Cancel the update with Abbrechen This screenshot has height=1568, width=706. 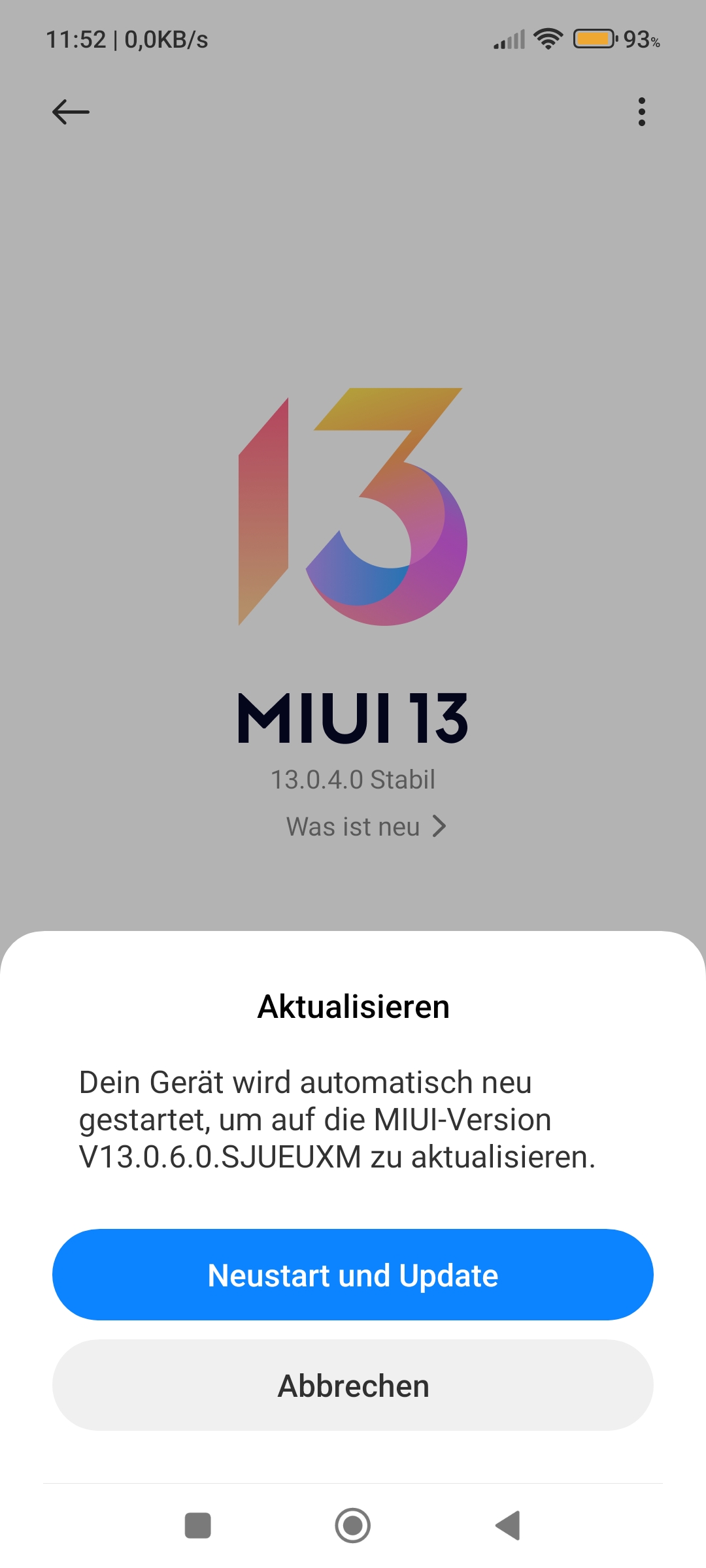353,1386
